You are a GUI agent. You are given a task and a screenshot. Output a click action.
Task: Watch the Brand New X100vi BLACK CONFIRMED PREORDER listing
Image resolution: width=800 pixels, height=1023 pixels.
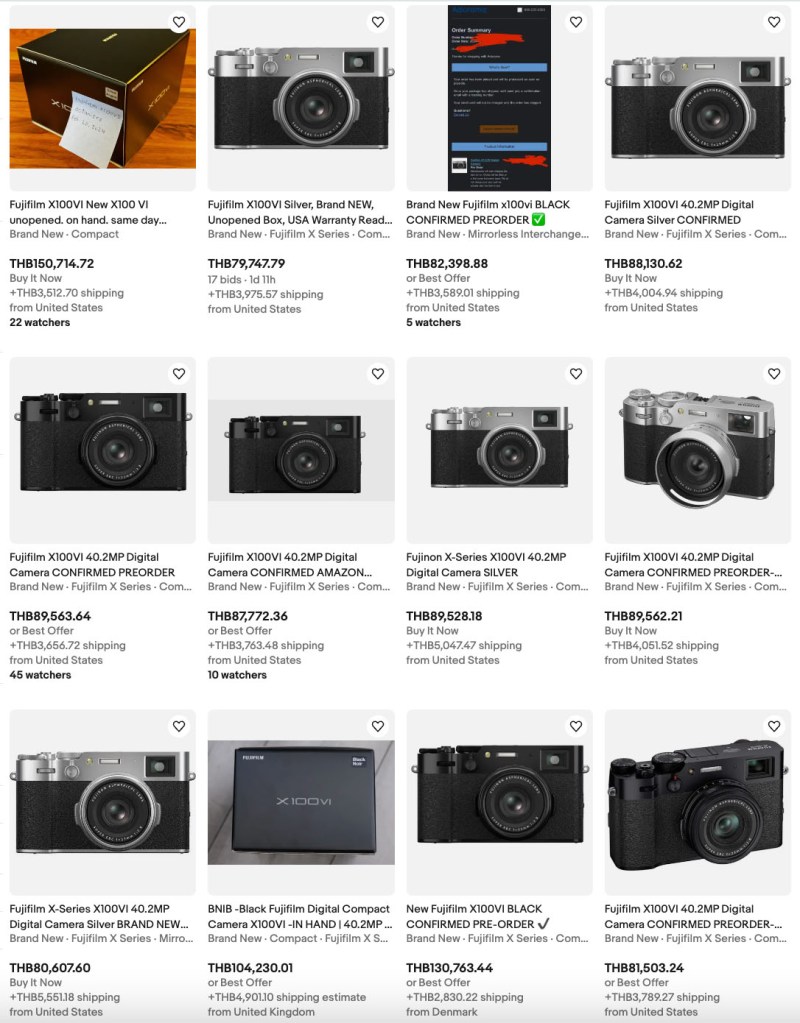[575, 22]
